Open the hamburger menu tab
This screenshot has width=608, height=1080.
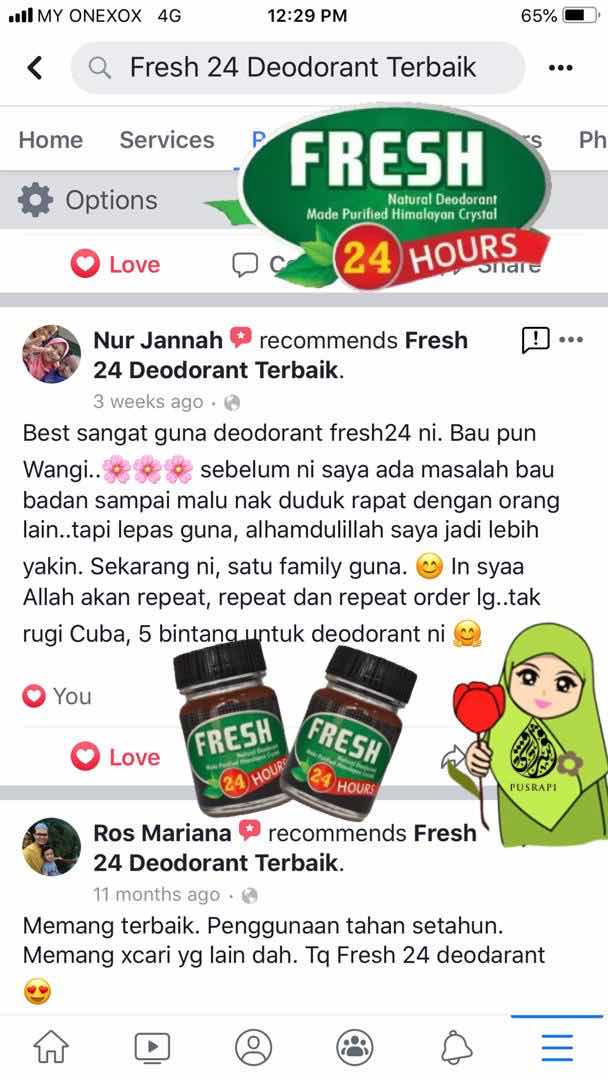557,1047
